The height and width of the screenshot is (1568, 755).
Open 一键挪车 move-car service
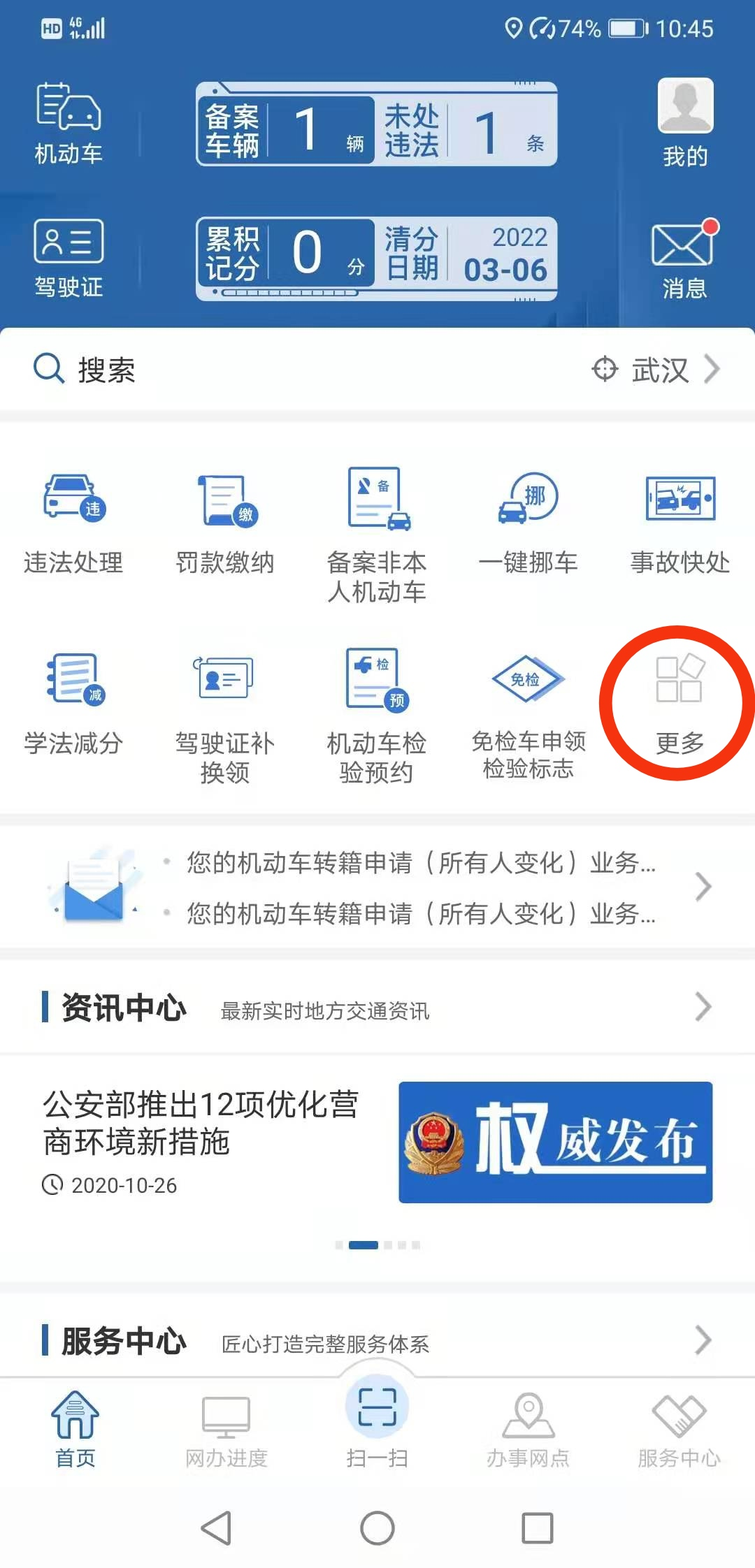pyautogui.click(x=528, y=523)
